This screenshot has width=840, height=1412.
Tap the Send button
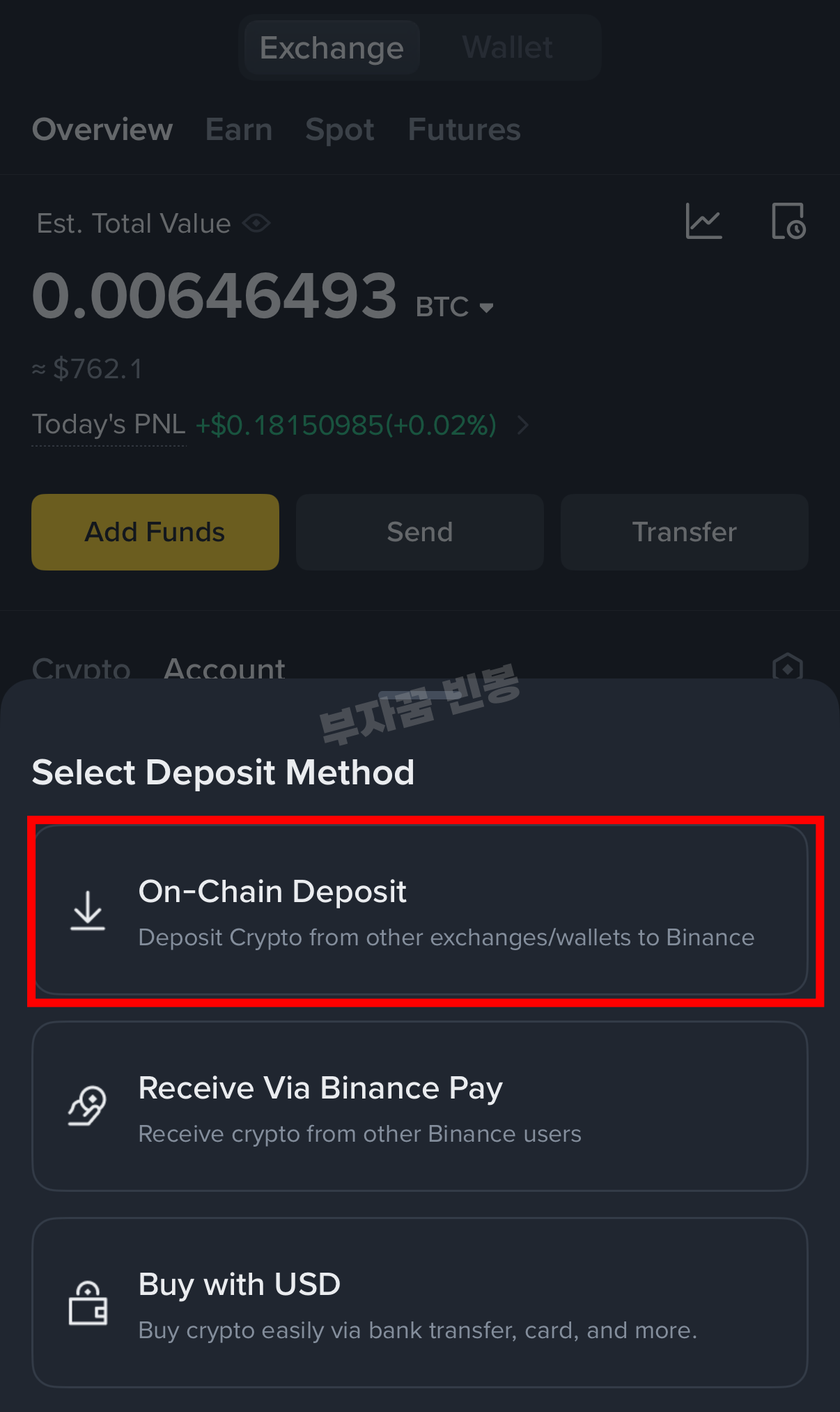click(x=420, y=532)
